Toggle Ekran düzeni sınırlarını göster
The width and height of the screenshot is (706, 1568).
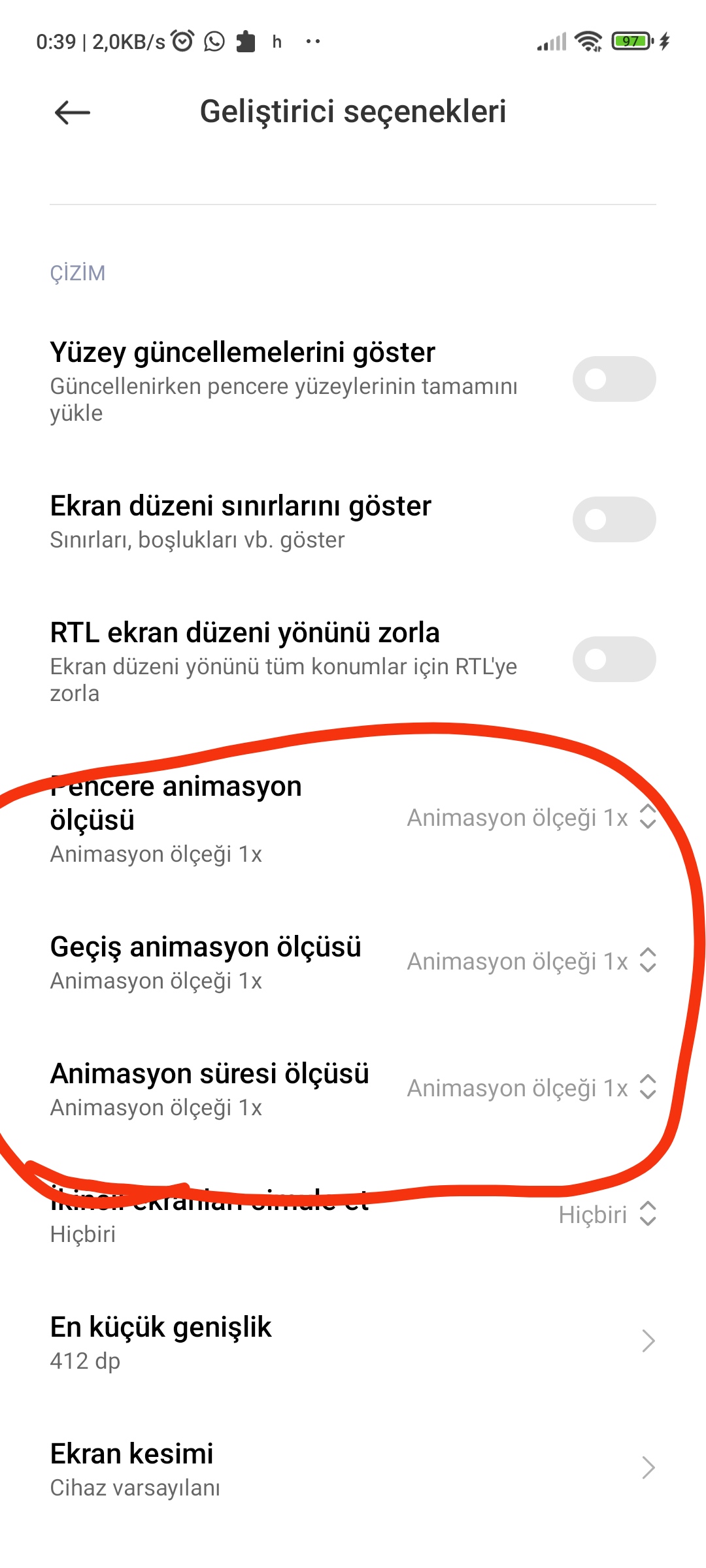(x=614, y=519)
